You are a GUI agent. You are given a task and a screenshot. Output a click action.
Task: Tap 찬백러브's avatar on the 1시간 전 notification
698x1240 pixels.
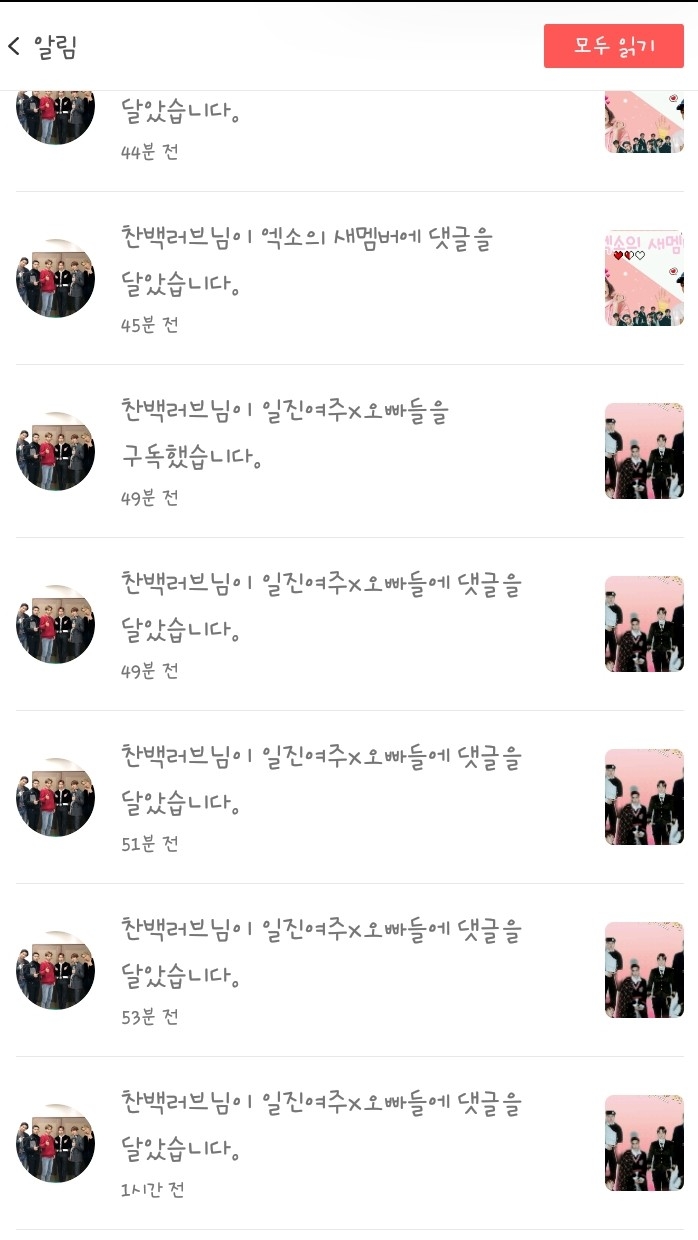[56, 1143]
